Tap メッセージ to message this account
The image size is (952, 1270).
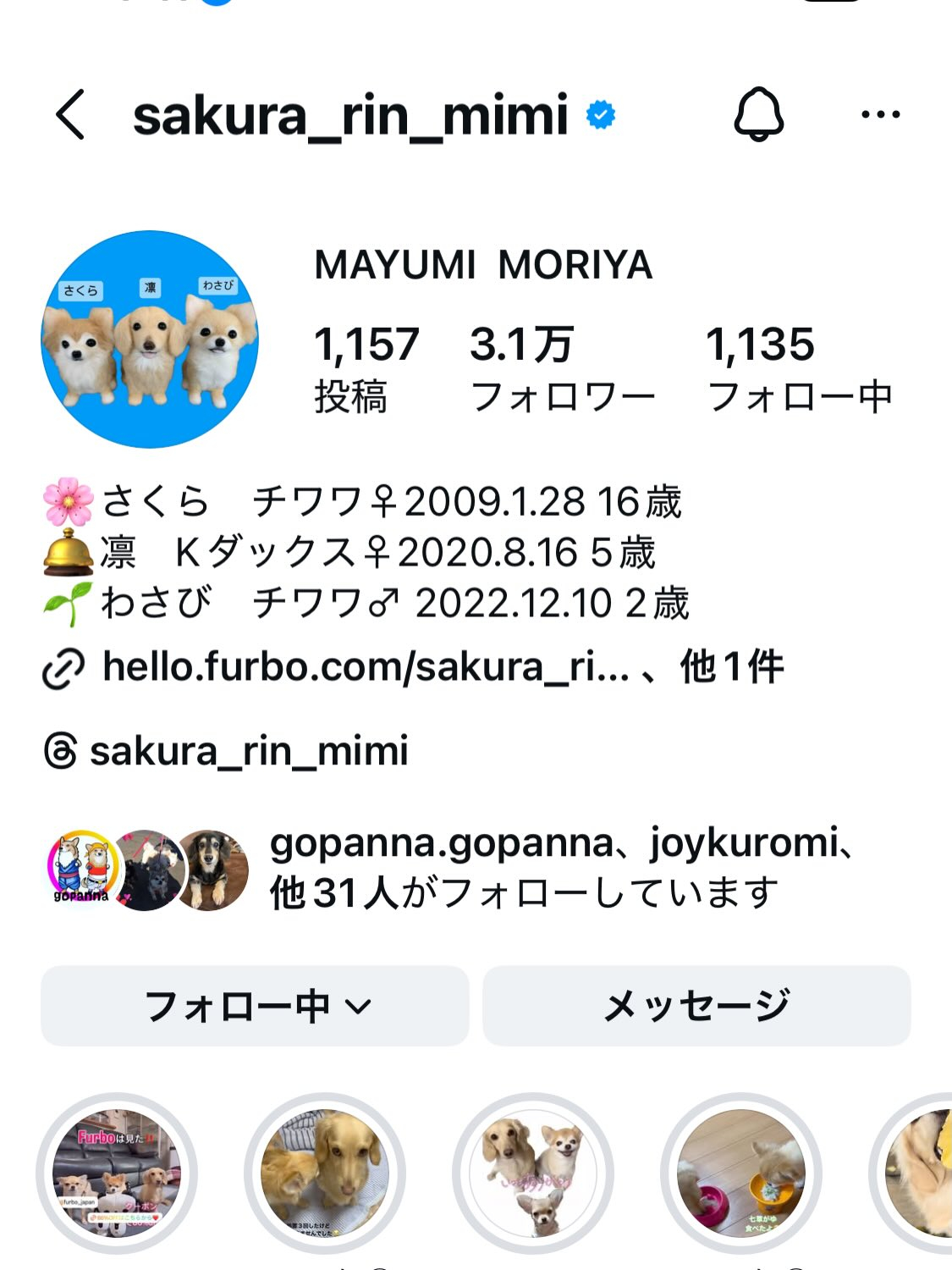tap(696, 1007)
